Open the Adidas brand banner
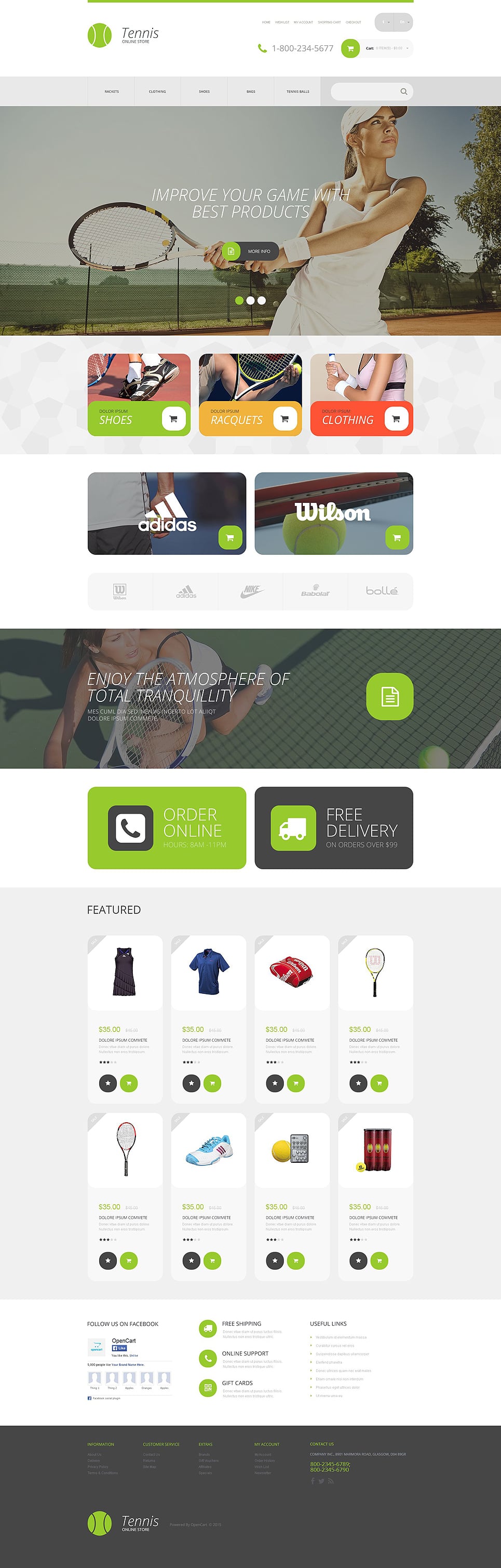Viewport: 501px width, 1568px height. [167, 513]
